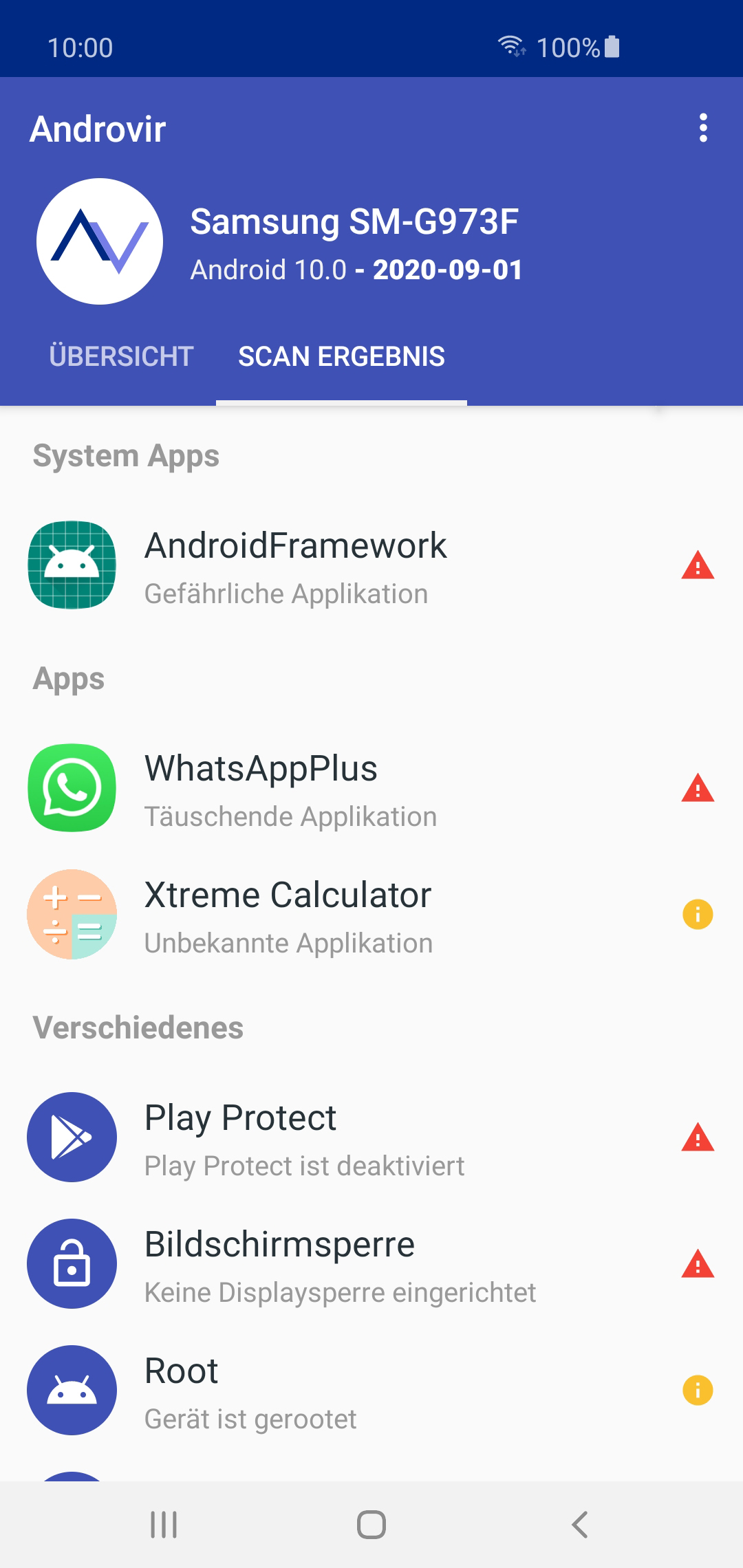Open the Xtreme Calculator entry
This screenshot has width=743, height=1568.
(371, 915)
